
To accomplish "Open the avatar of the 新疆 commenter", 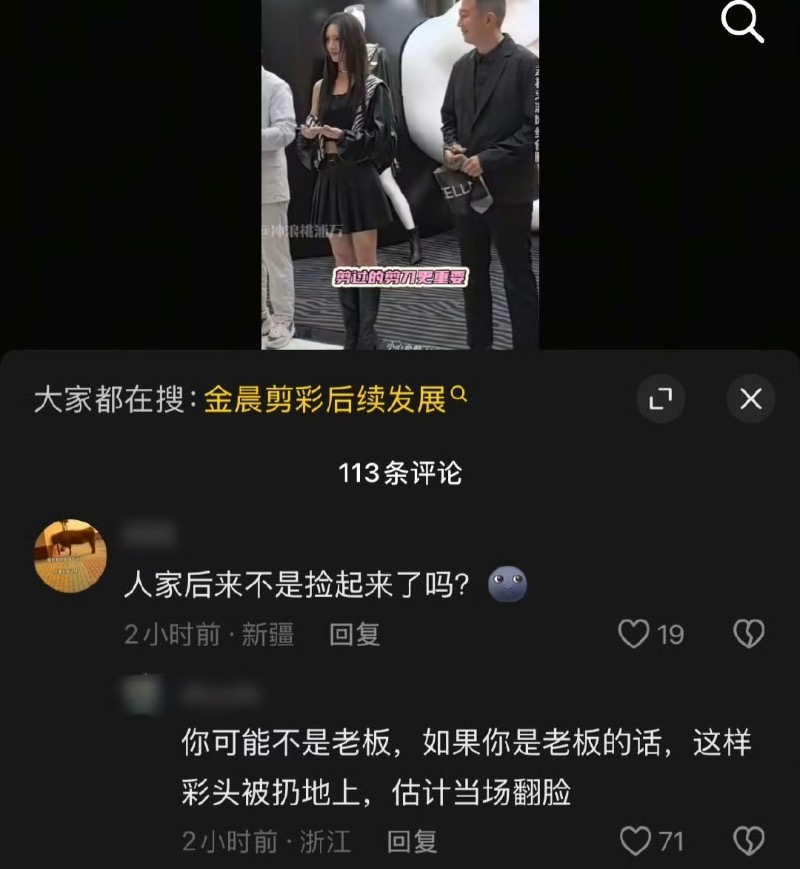I will point(70,556).
